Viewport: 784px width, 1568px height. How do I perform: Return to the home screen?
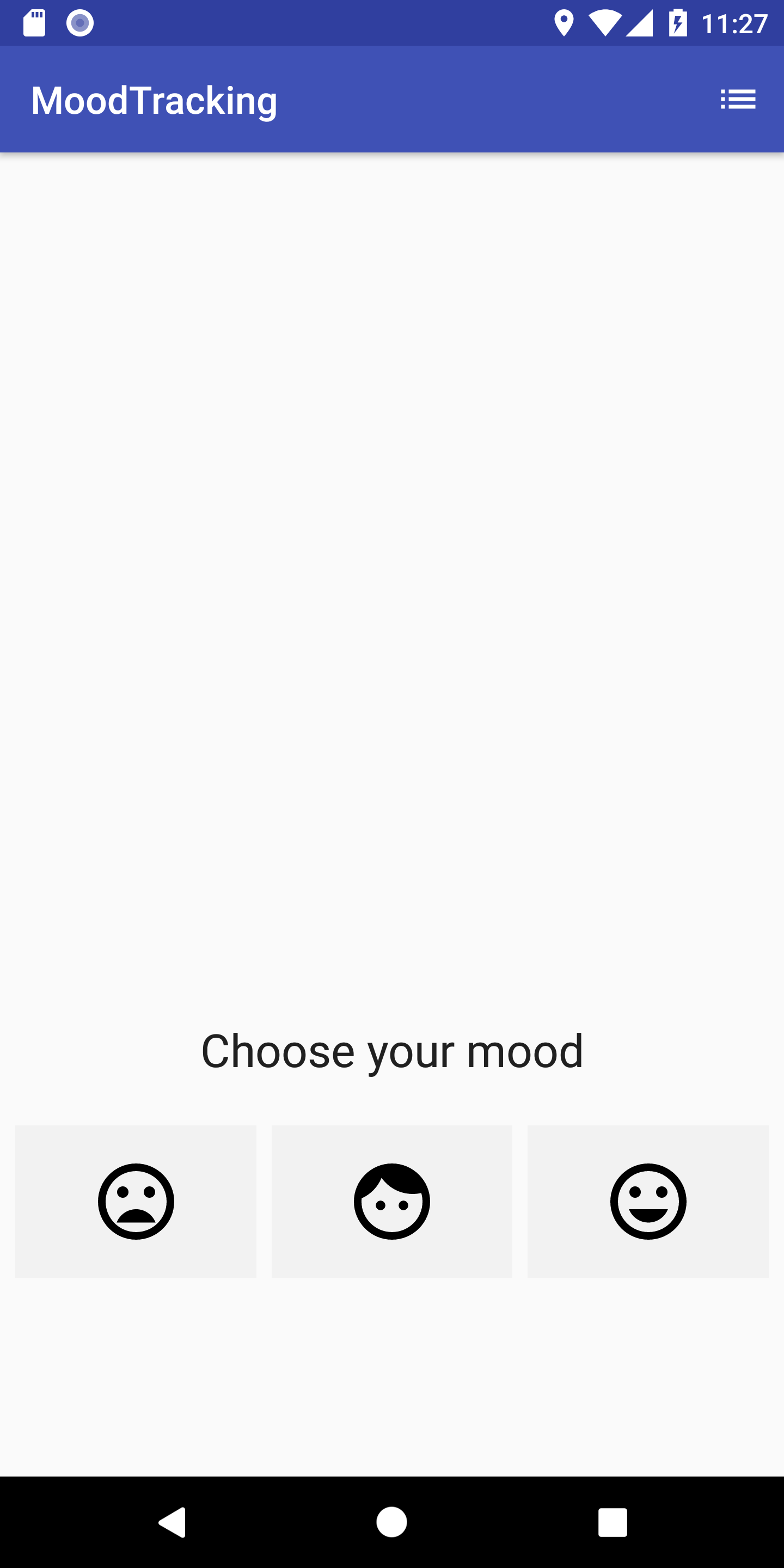click(x=392, y=1522)
